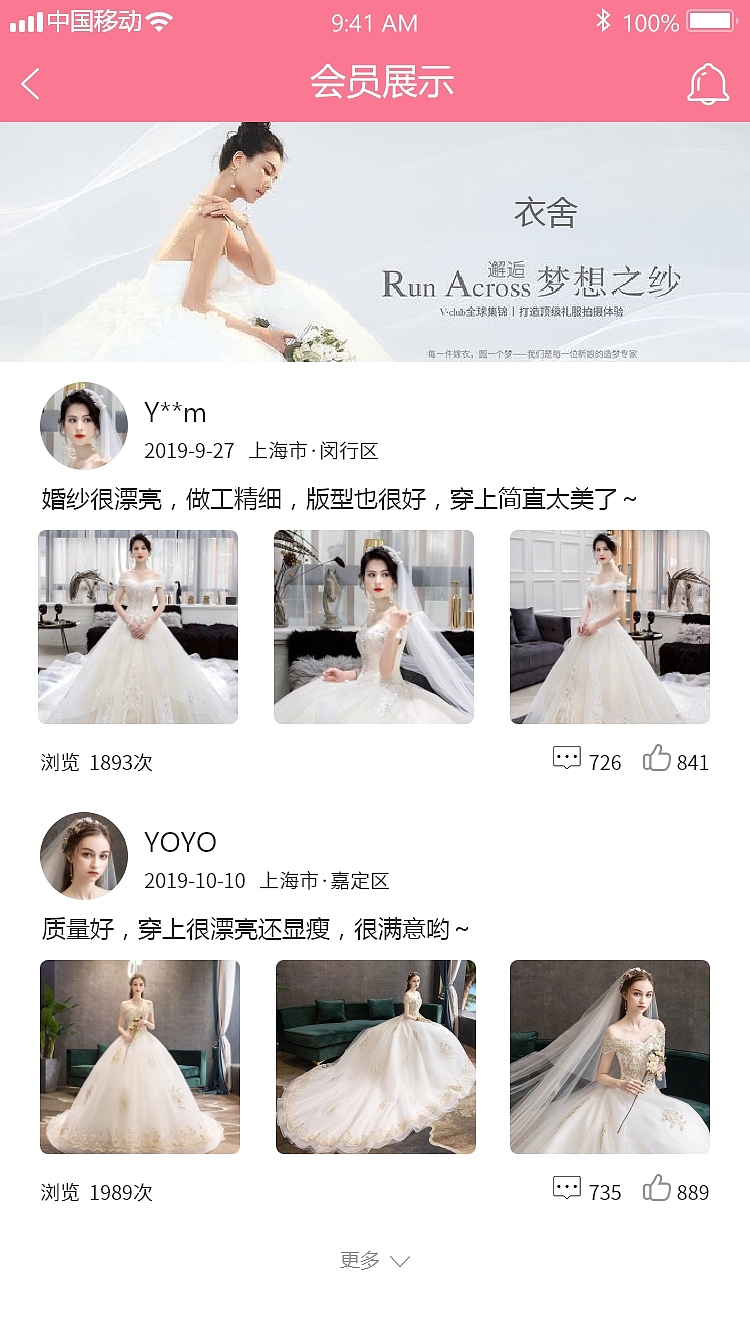Image resolution: width=750 pixels, height=1340 pixels.
Task: Tap the back arrow to return
Action: [x=30, y=84]
